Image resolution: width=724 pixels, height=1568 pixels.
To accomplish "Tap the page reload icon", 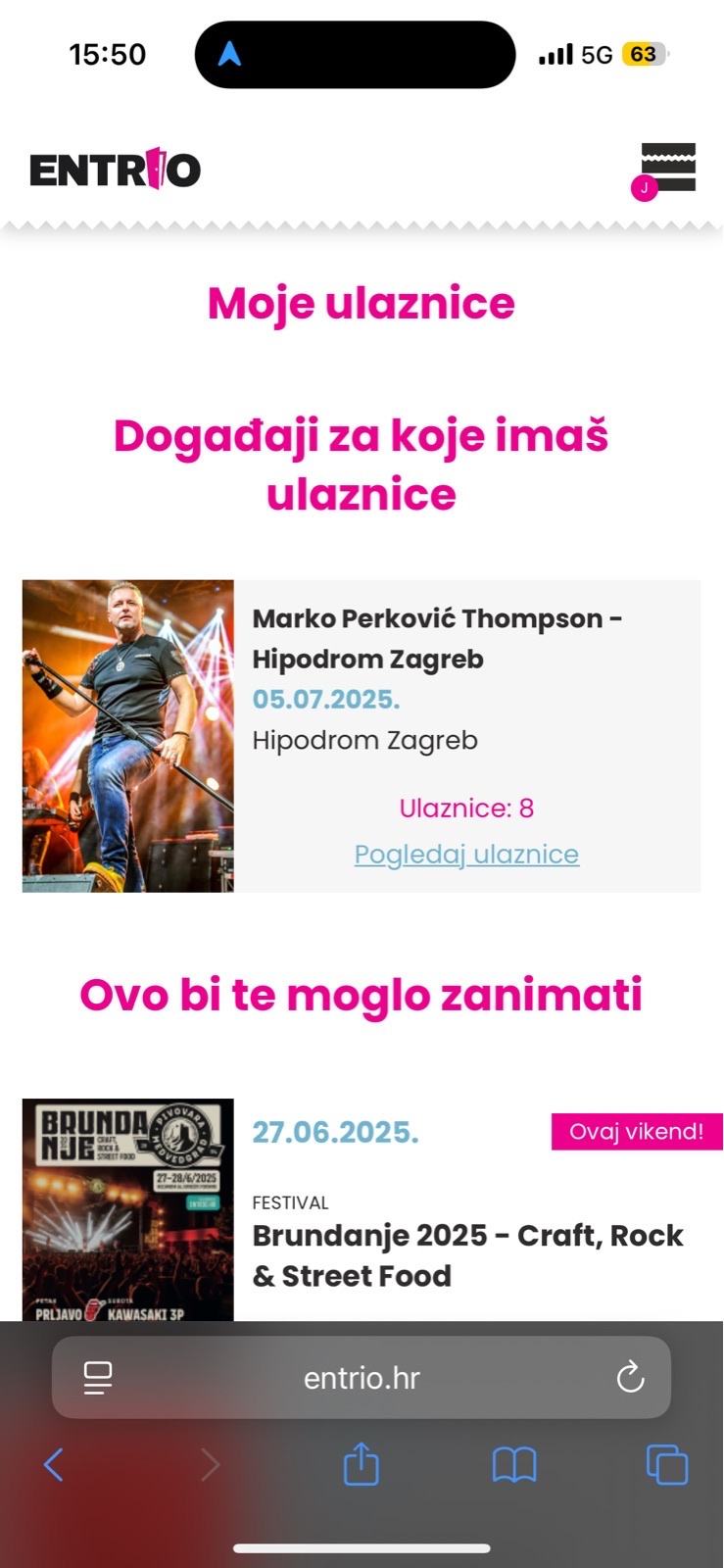I will click(x=632, y=1377).
